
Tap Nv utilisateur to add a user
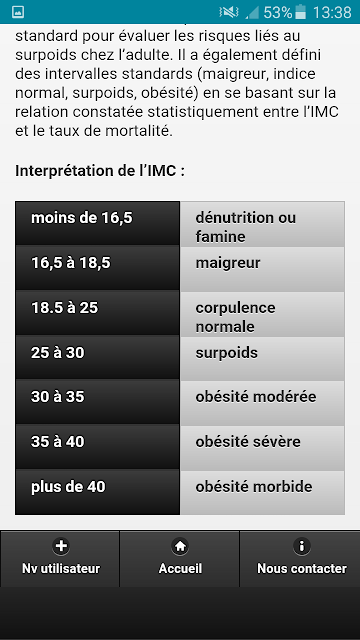[60, 558]
